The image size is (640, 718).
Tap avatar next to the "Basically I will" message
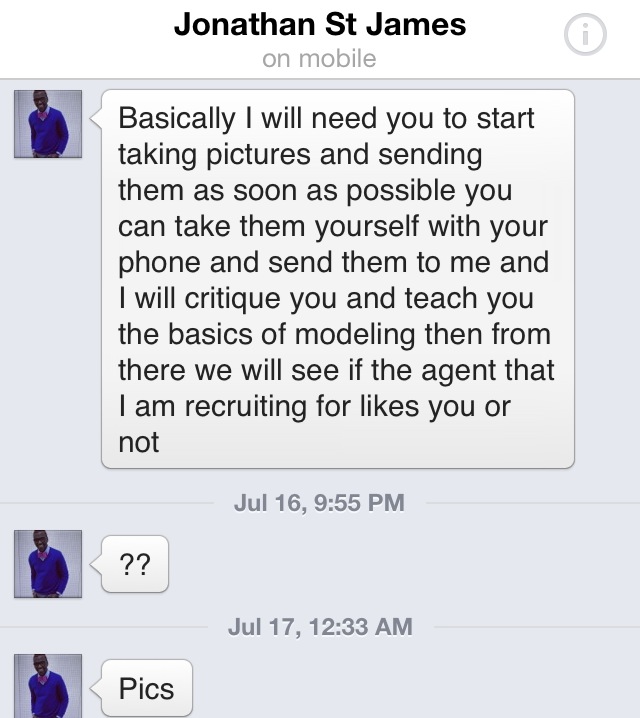(48, 124)
